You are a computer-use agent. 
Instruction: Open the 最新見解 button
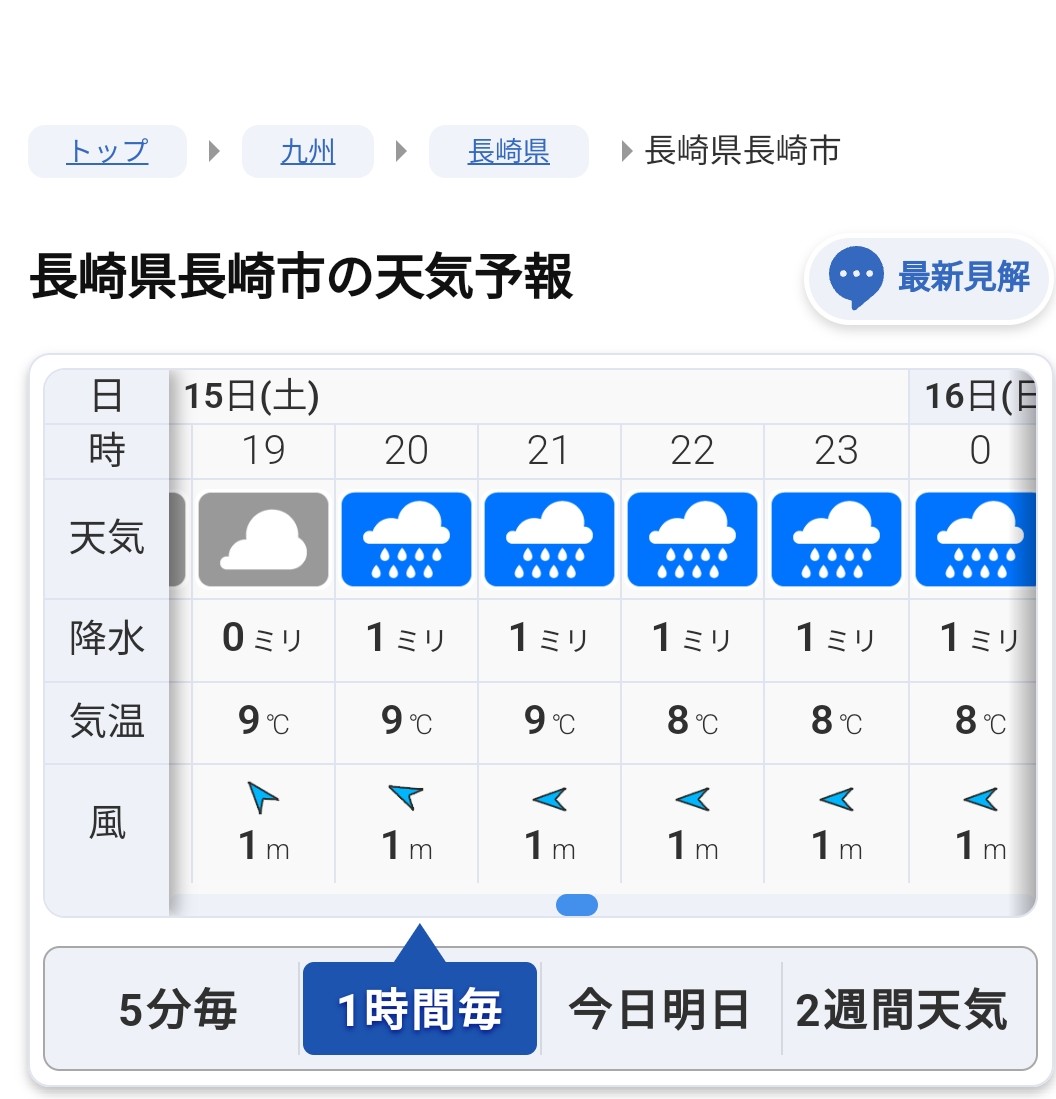coord(929,277)
